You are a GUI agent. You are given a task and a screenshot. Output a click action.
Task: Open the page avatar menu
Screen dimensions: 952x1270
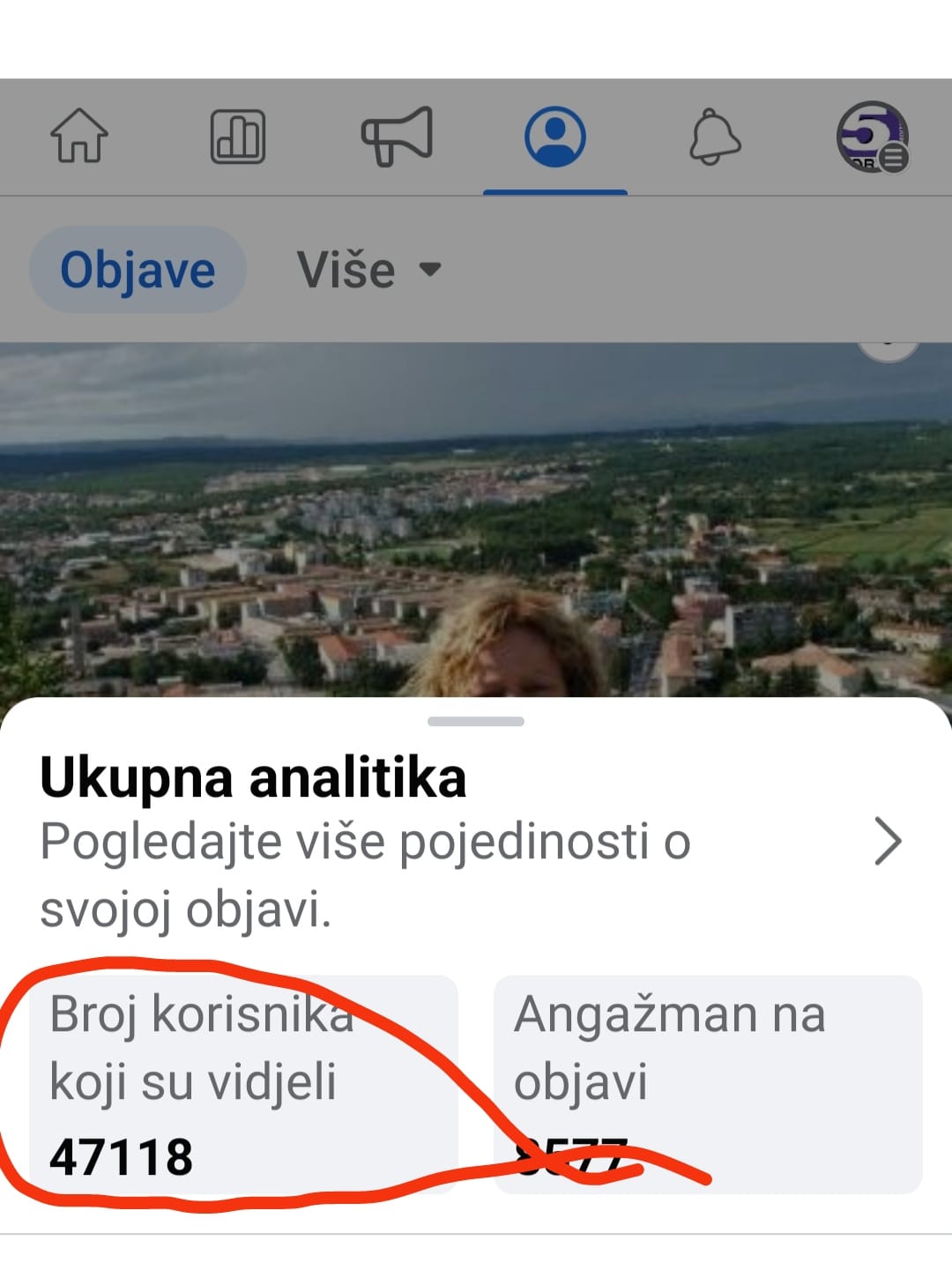point(872,137)
